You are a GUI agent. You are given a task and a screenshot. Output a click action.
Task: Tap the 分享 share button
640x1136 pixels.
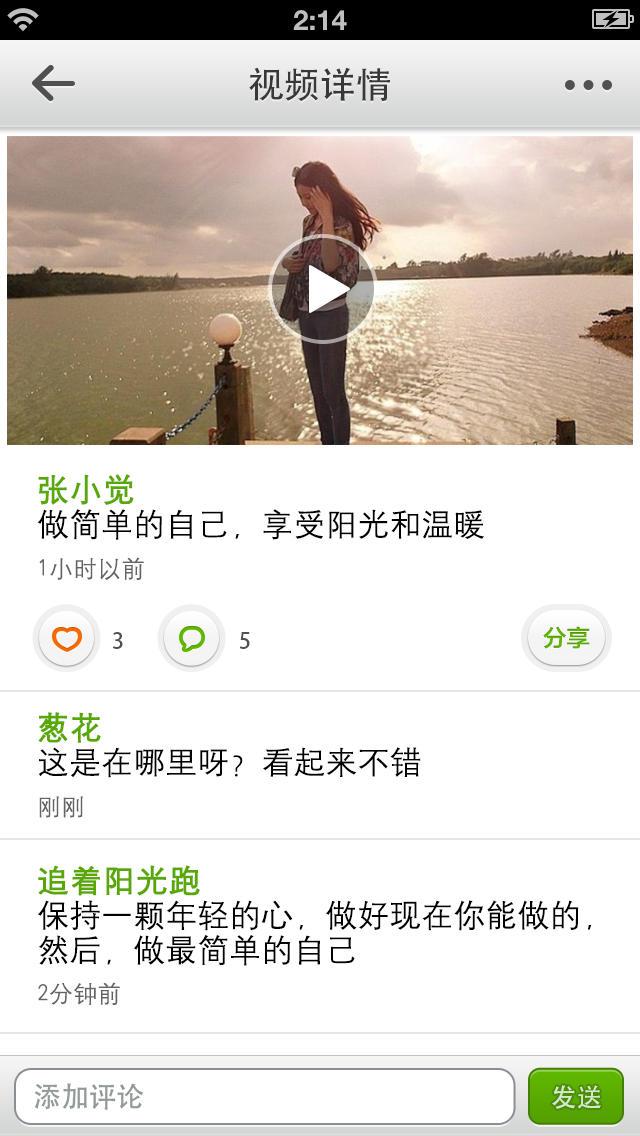point(566,638)
